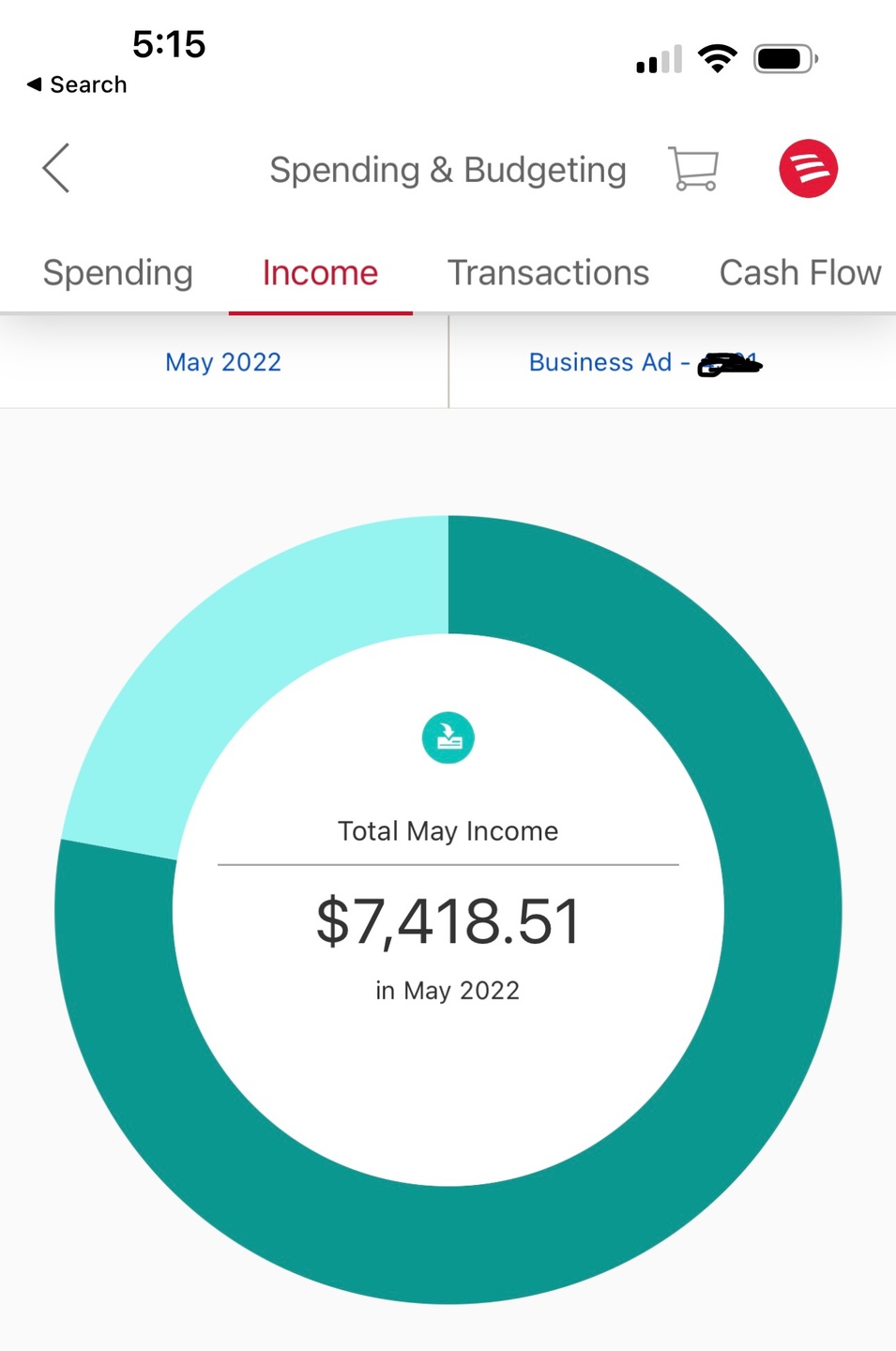Switch to the Cash Flow tab
The height and width of the screenshot is (1351, 896).
pos(799,273)
